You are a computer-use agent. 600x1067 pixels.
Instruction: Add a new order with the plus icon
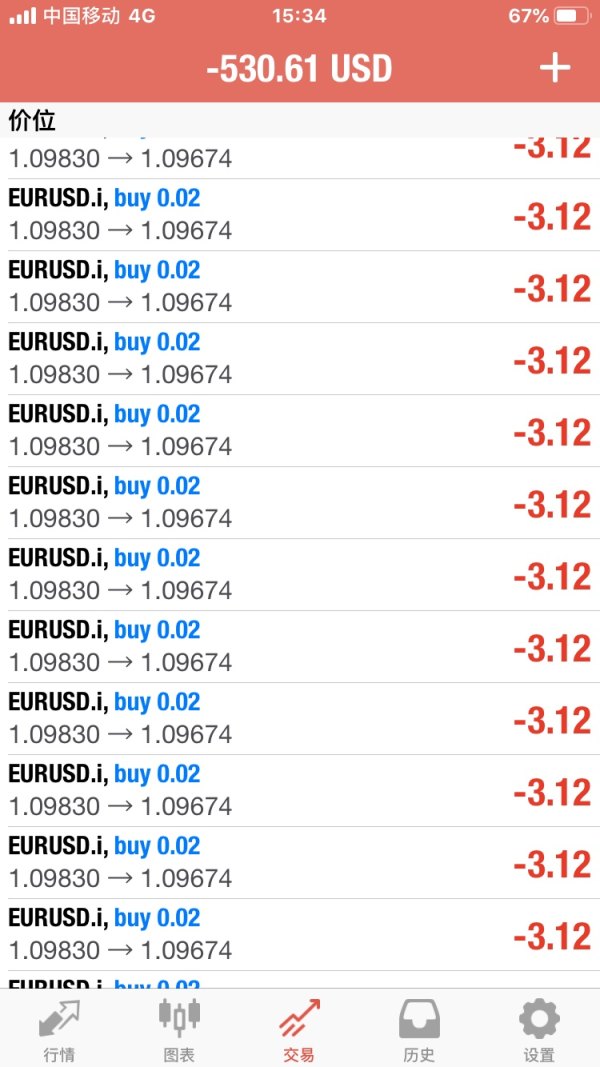click(x=554, y=68)
